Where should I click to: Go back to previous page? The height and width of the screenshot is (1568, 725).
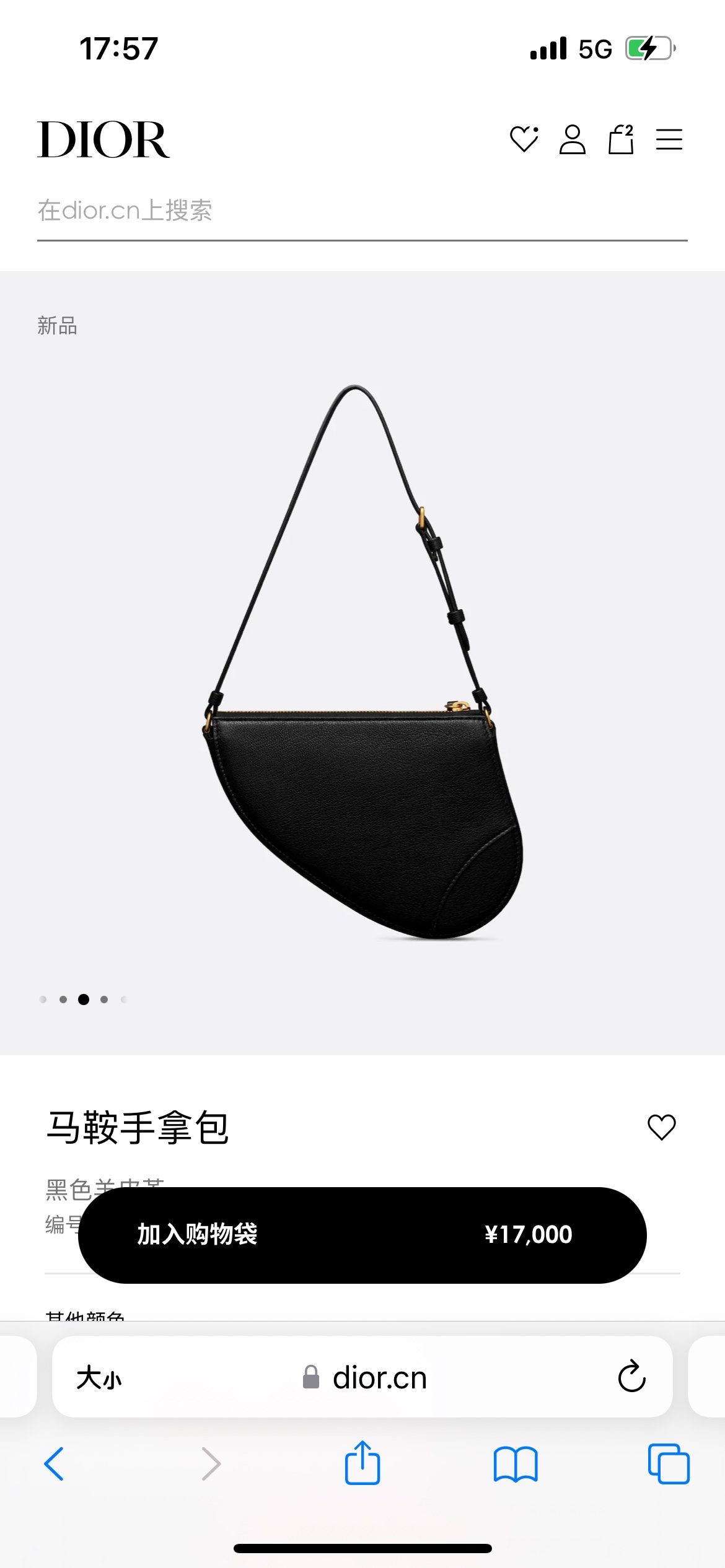54,1464
